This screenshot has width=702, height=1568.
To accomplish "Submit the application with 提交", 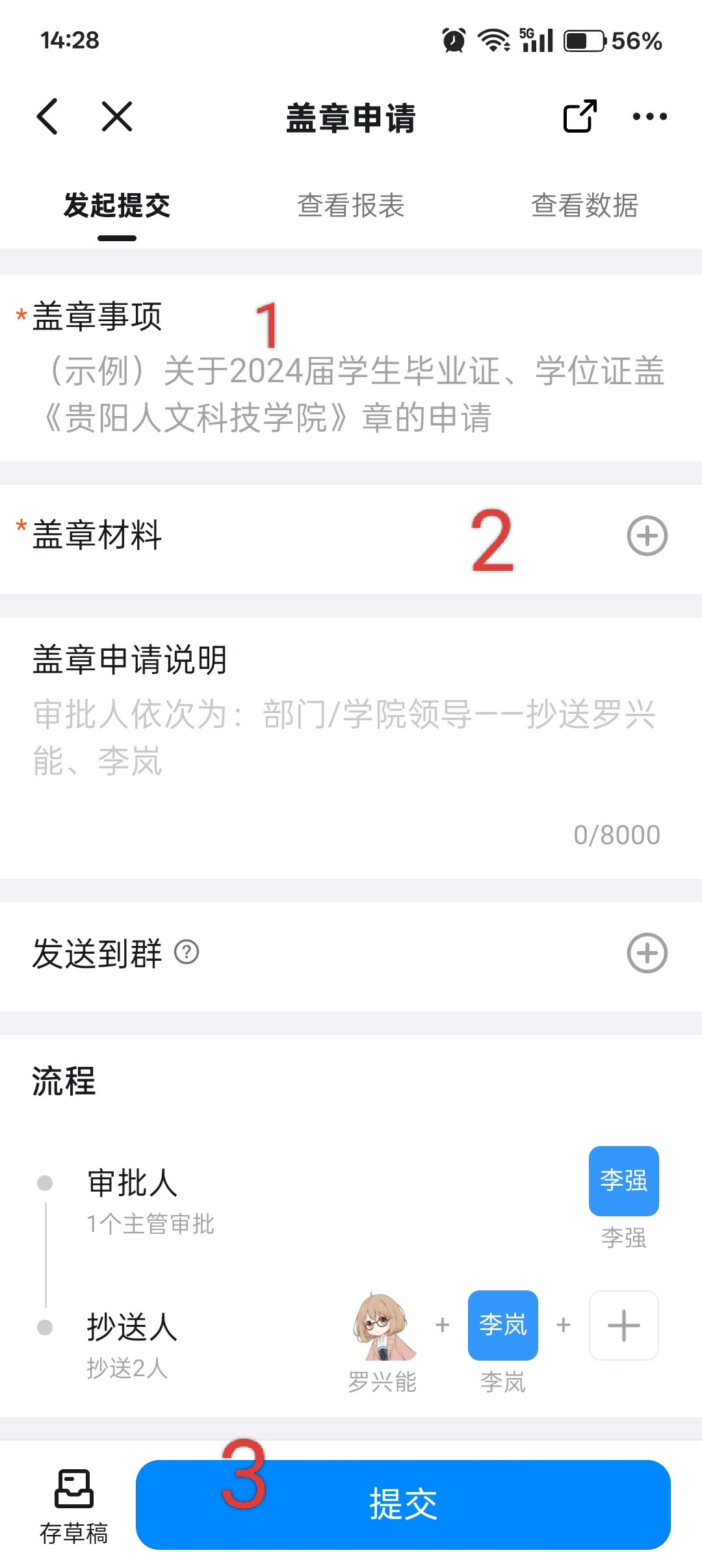I will [403, 1505].
